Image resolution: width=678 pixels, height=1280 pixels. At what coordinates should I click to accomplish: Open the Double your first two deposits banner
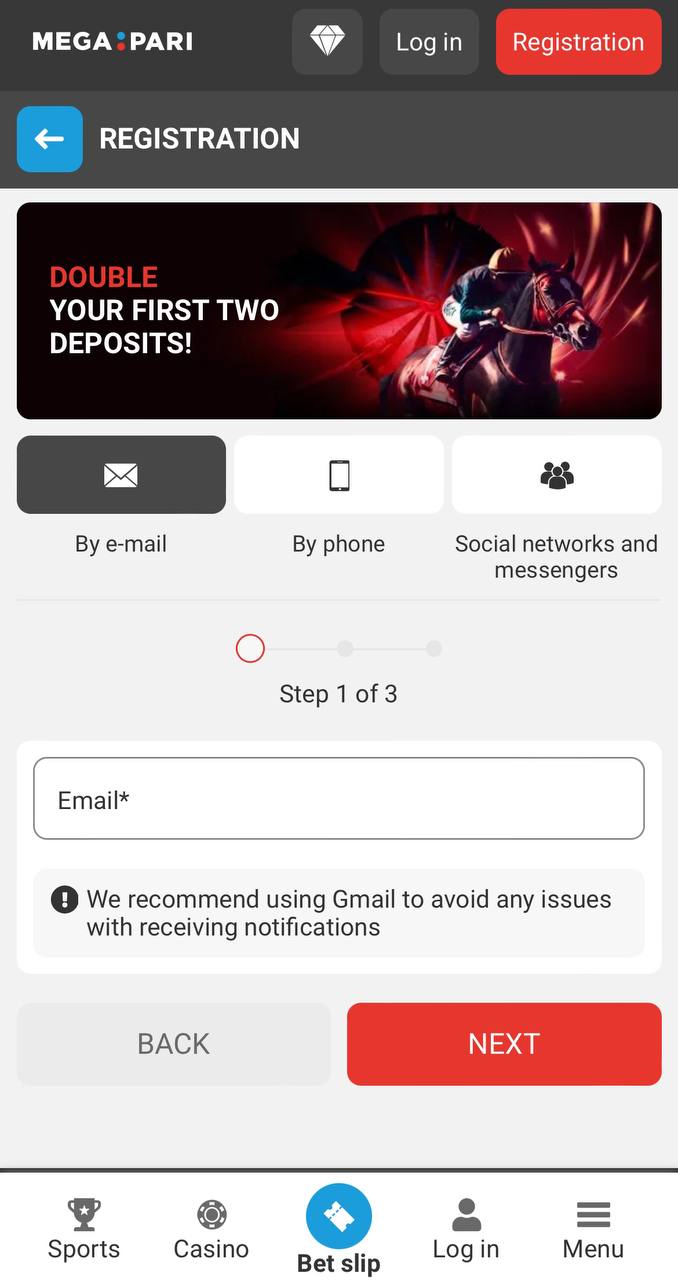click(x=339, y=311)
